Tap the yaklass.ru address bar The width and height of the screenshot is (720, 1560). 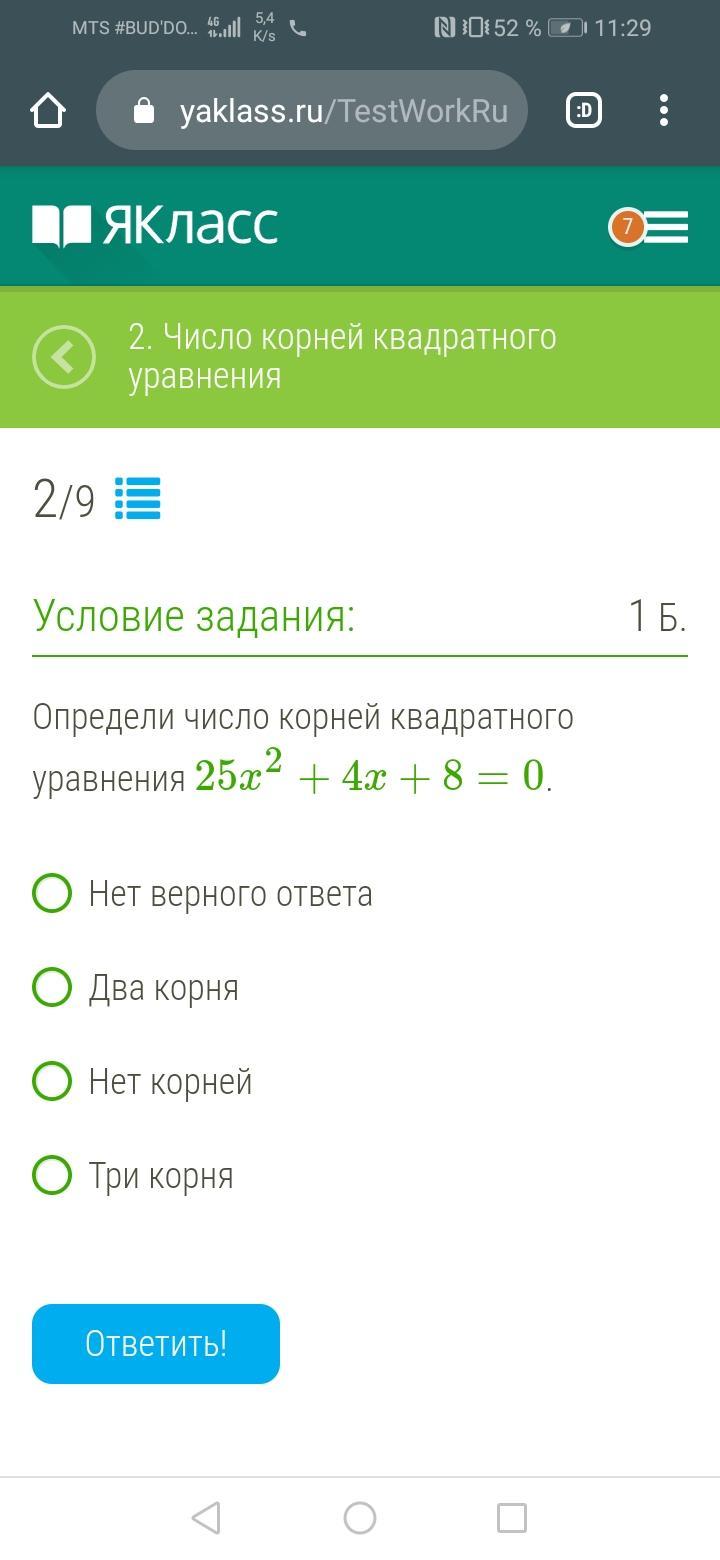[x=312, y=110]
